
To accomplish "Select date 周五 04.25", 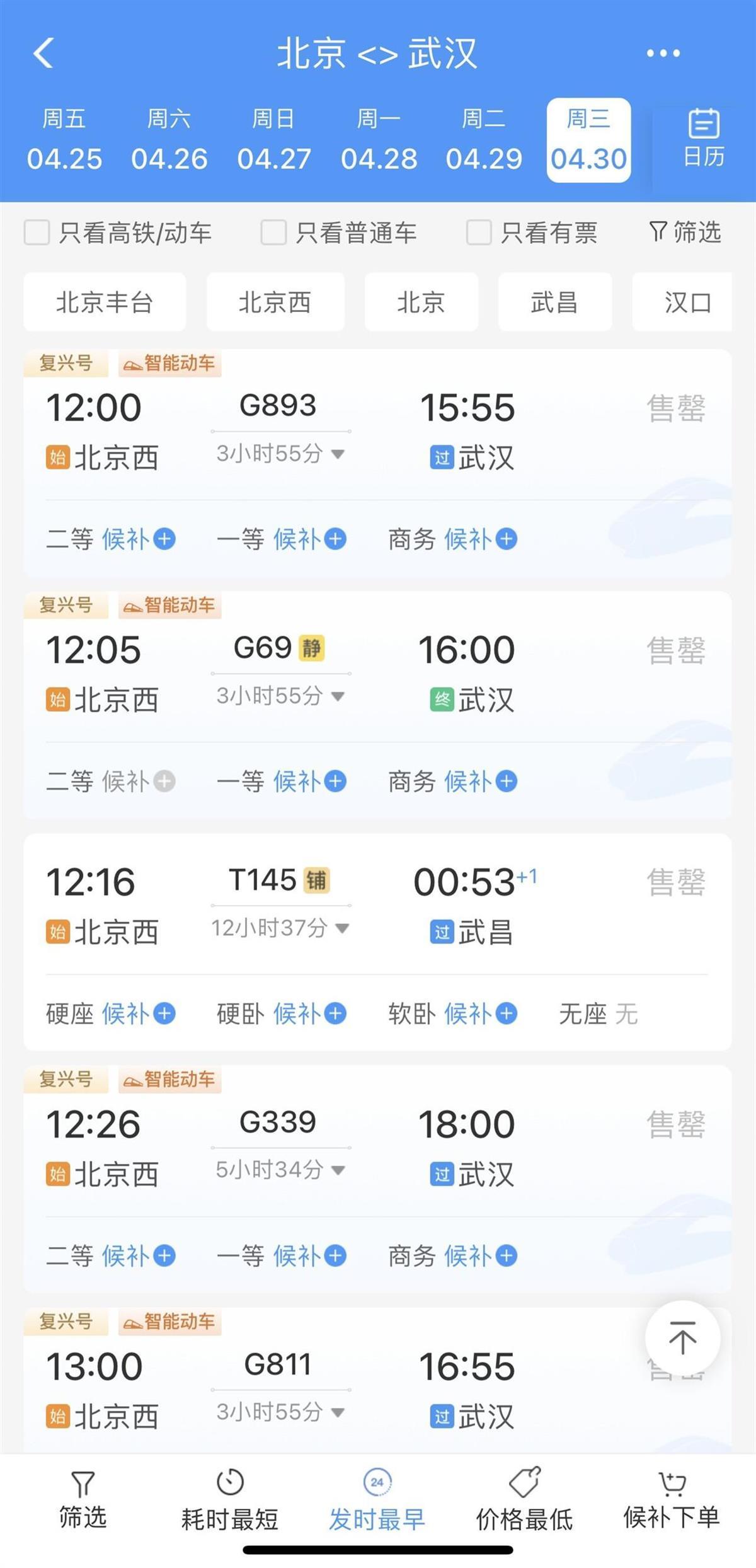I will (64, 141).
